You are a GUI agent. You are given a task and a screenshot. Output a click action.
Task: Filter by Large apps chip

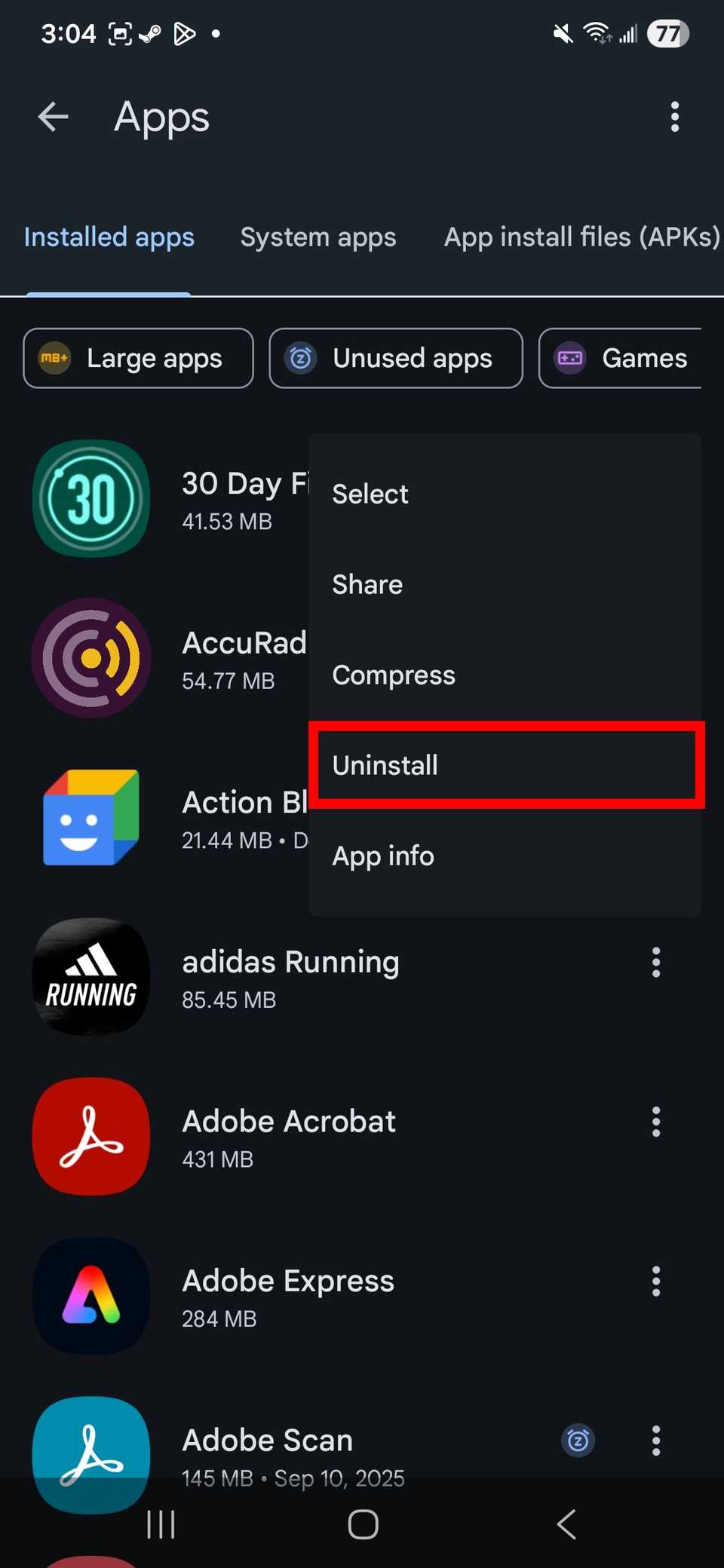(x=138, y=358)
